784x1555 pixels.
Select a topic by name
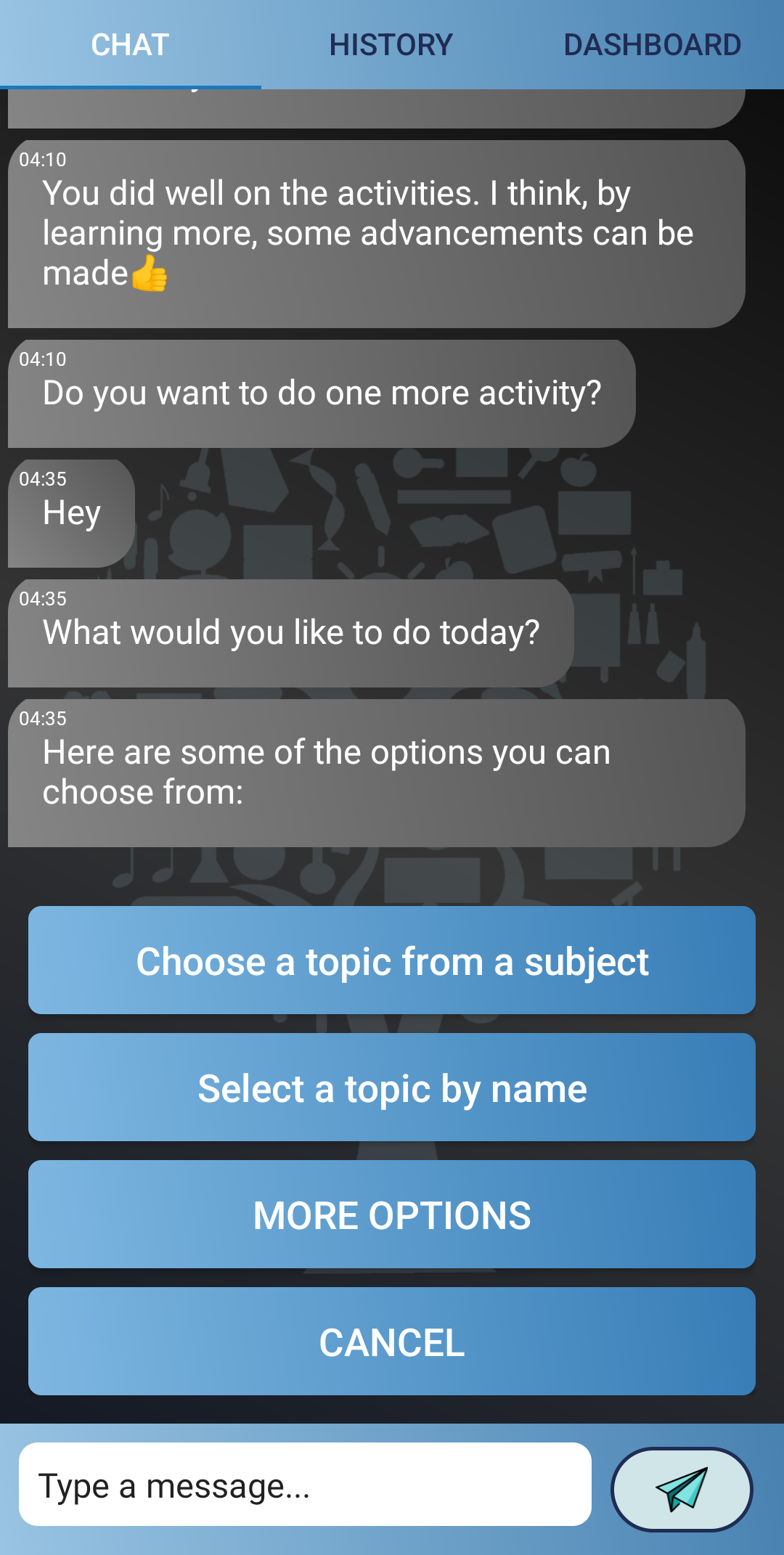tap(392, 1087)
